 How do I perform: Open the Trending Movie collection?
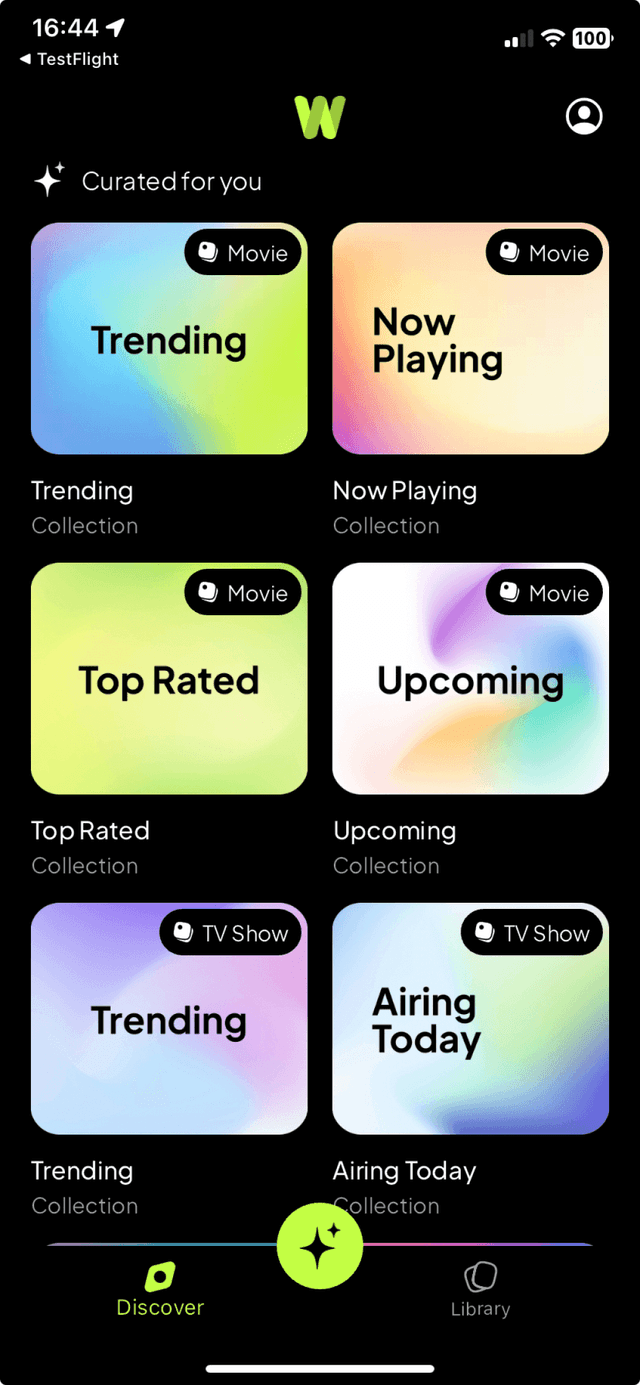point(169,338)
